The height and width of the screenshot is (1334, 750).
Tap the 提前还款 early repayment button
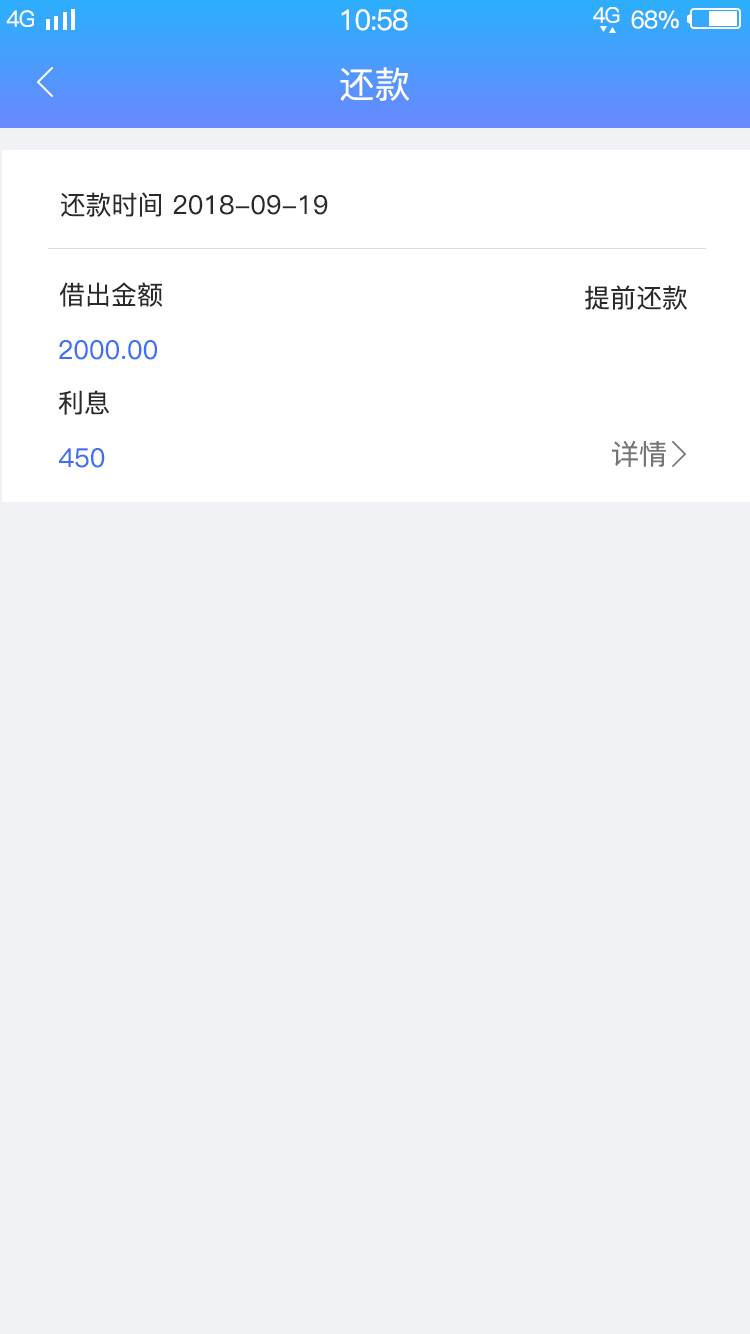coord(636,298)
